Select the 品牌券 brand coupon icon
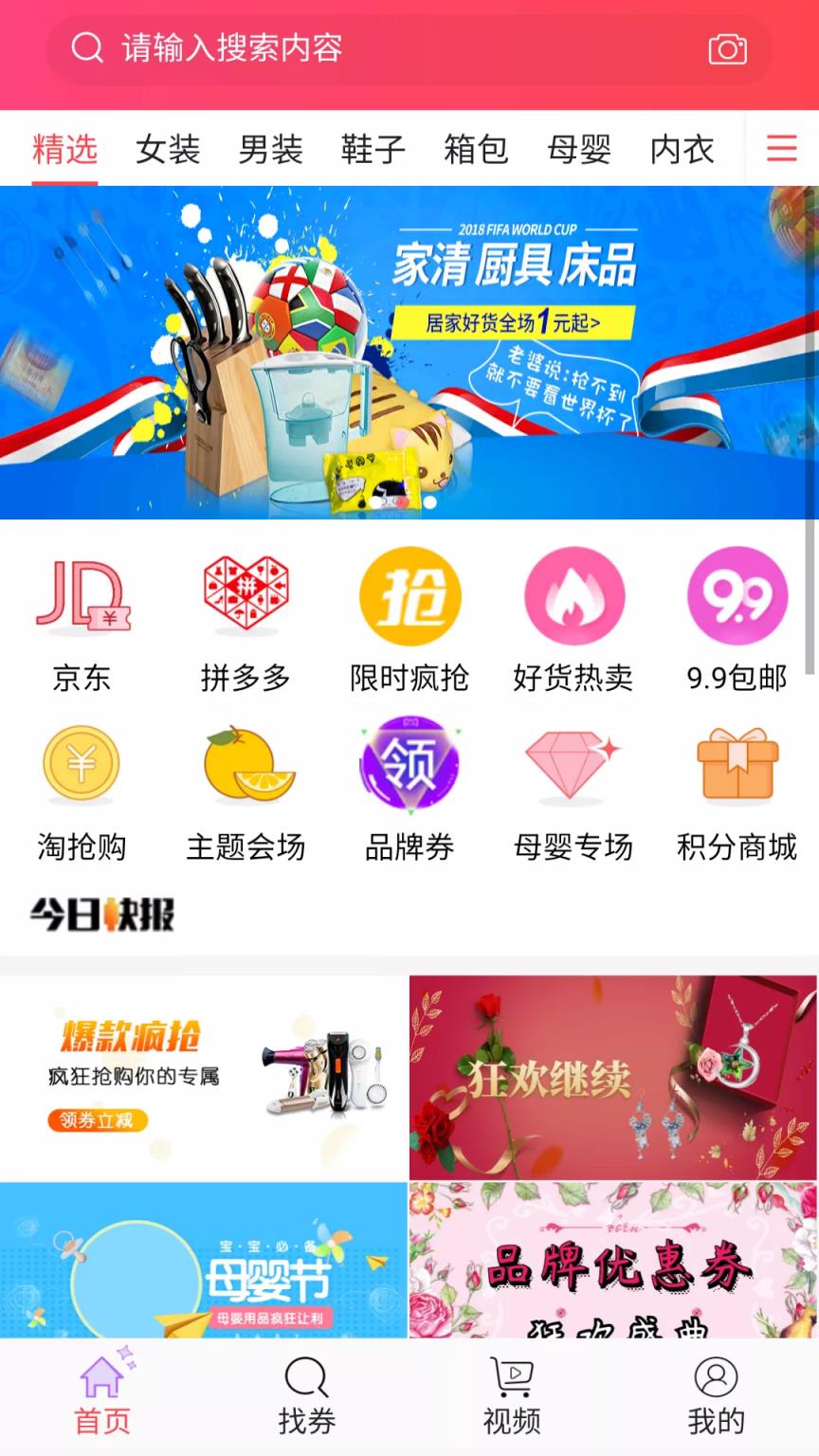This screenshot has width=819, height=1456. point(409,764)
